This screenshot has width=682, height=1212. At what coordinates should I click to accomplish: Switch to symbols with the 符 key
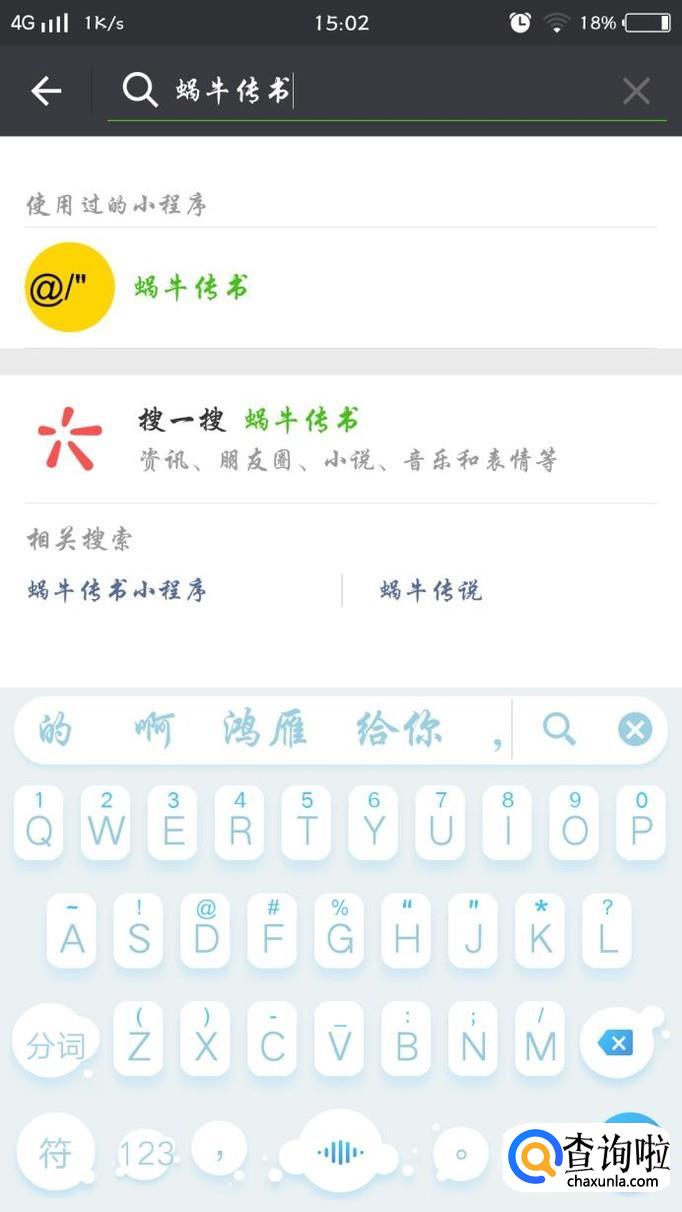coord(55,1155)
